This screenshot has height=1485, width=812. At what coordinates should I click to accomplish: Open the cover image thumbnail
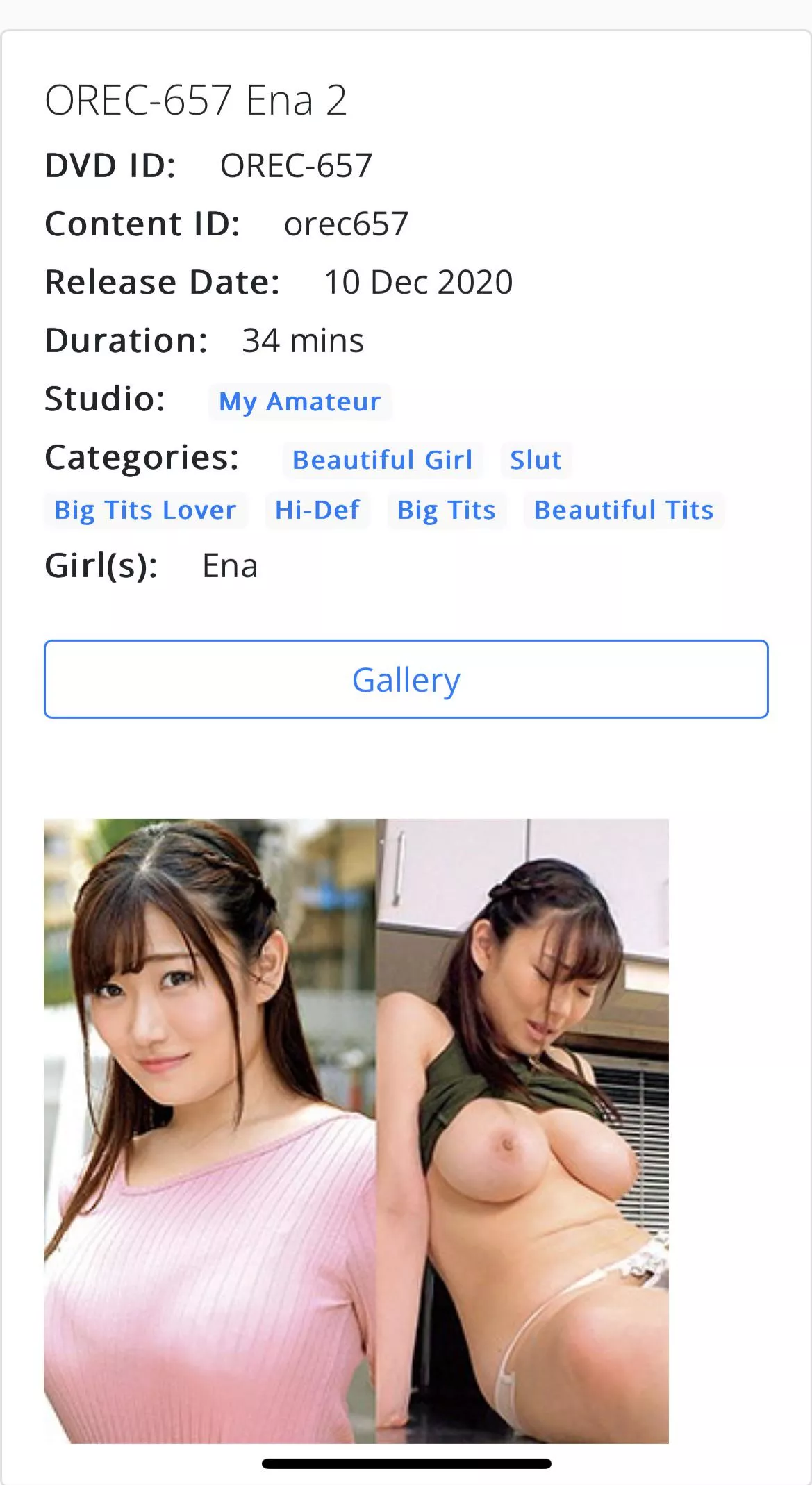356,1131
